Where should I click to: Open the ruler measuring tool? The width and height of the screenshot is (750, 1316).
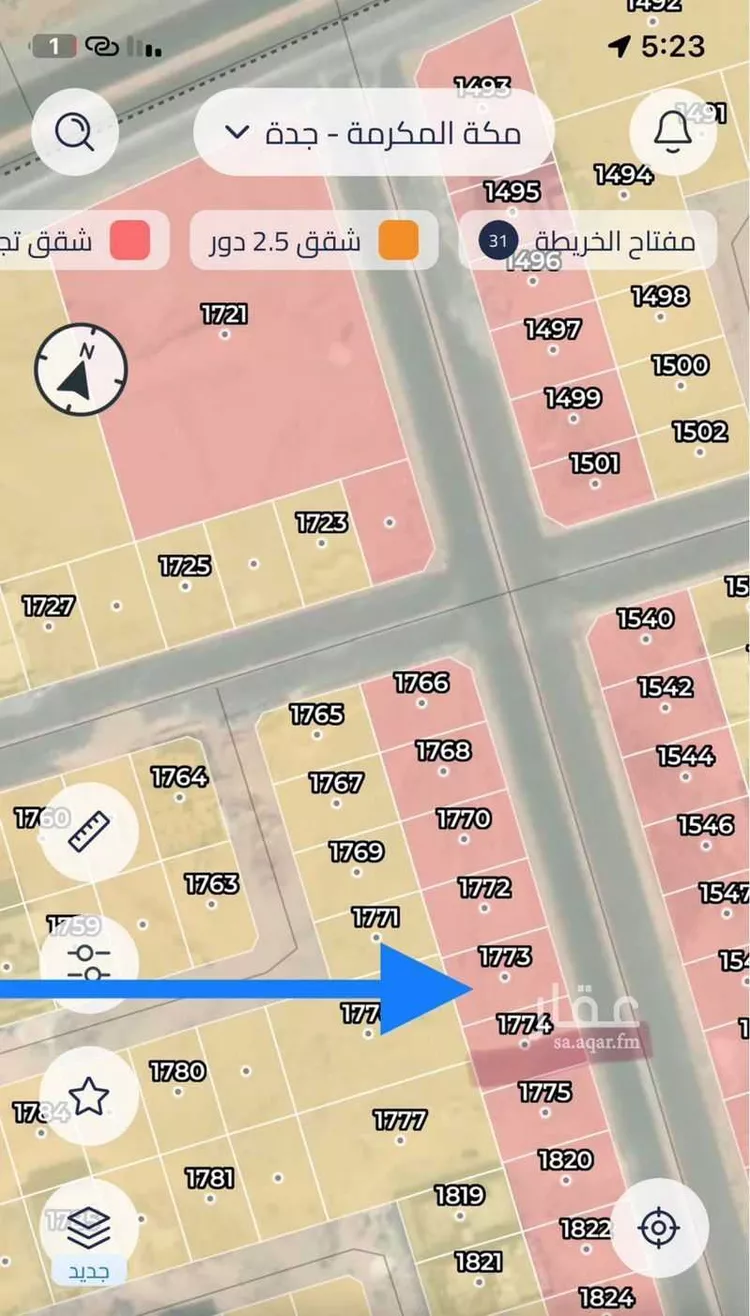click(88, 832)
